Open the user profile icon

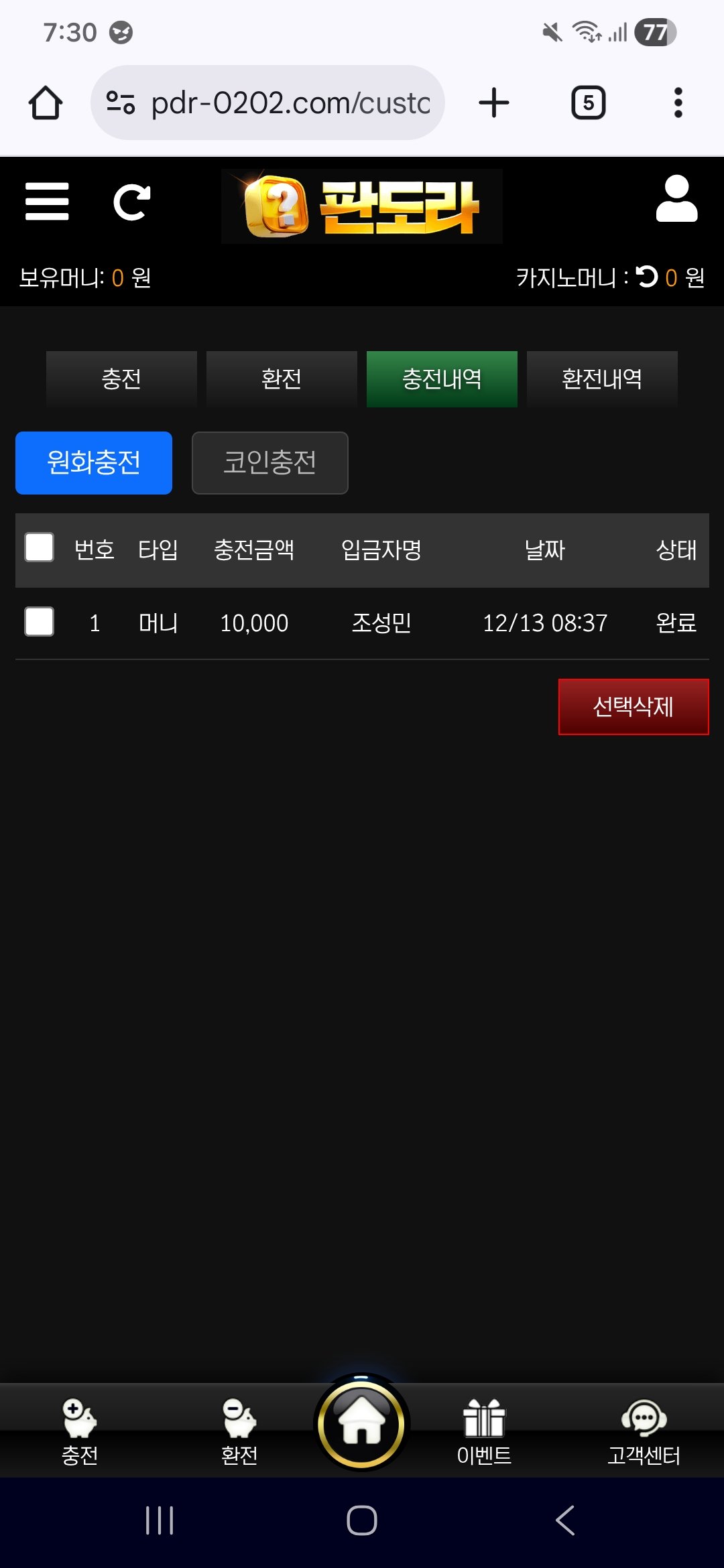[676, 199]
